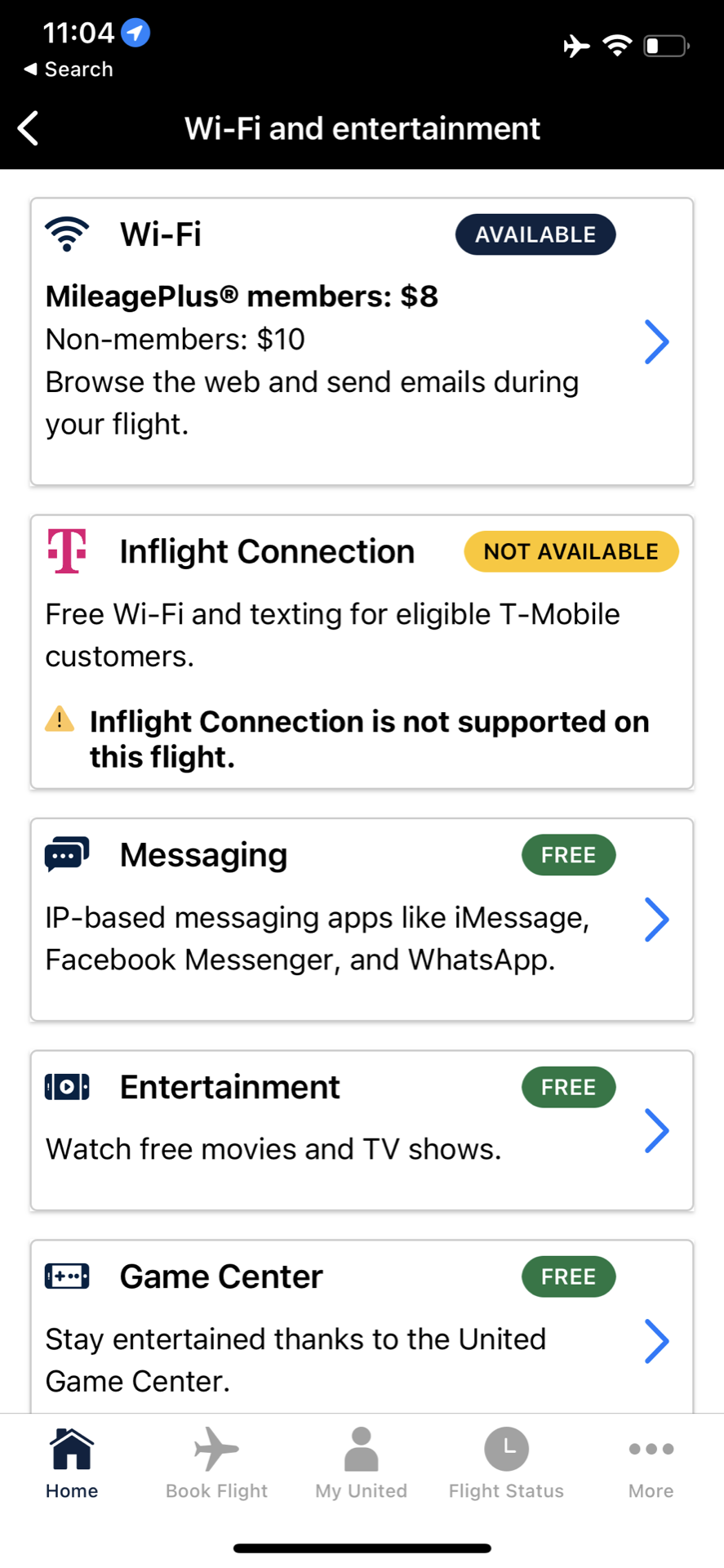Screen dimensions: 724x1568
Task: Return to Search via status bar link
Action: pyautogui.click(x=69, y=69)
